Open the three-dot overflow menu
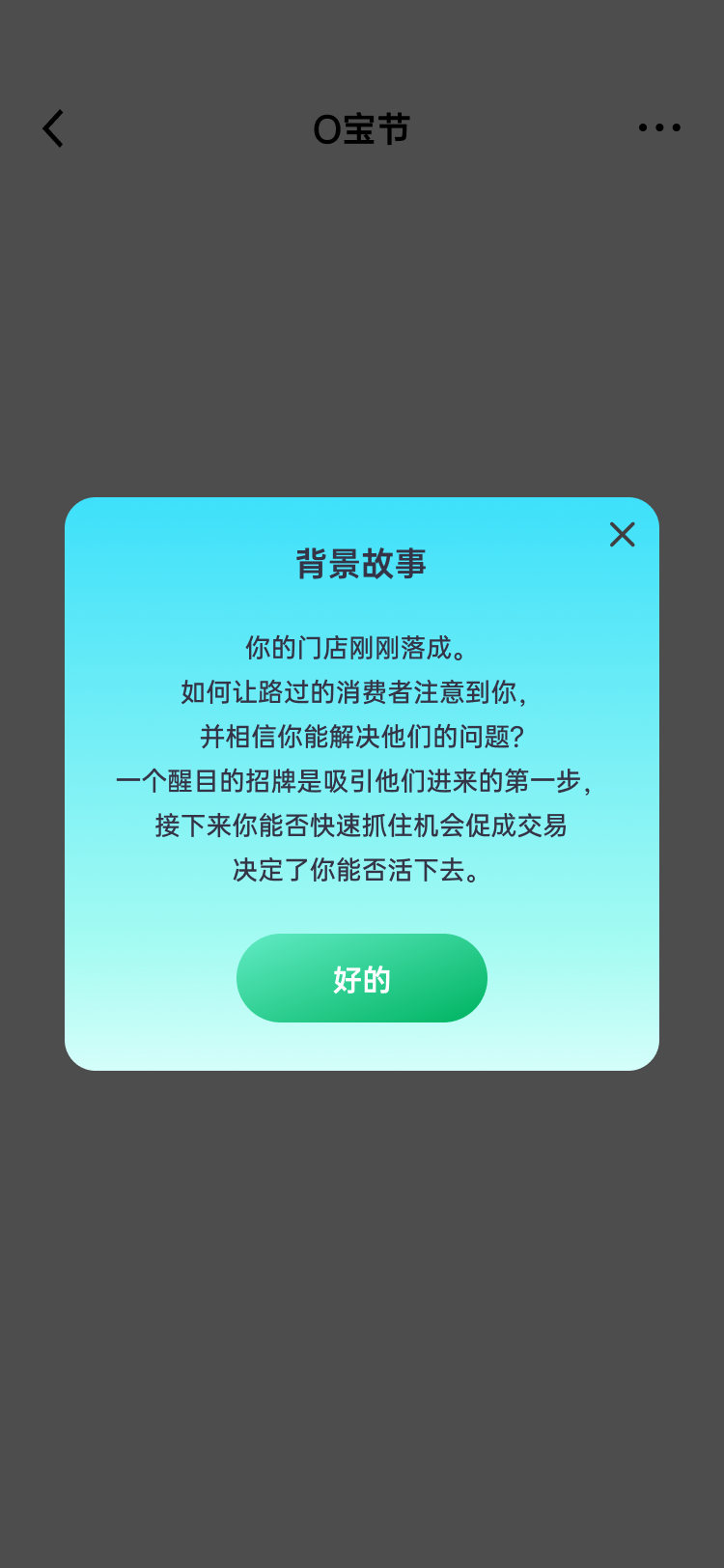Screen dimensions: 724x1568 [659, 127]
